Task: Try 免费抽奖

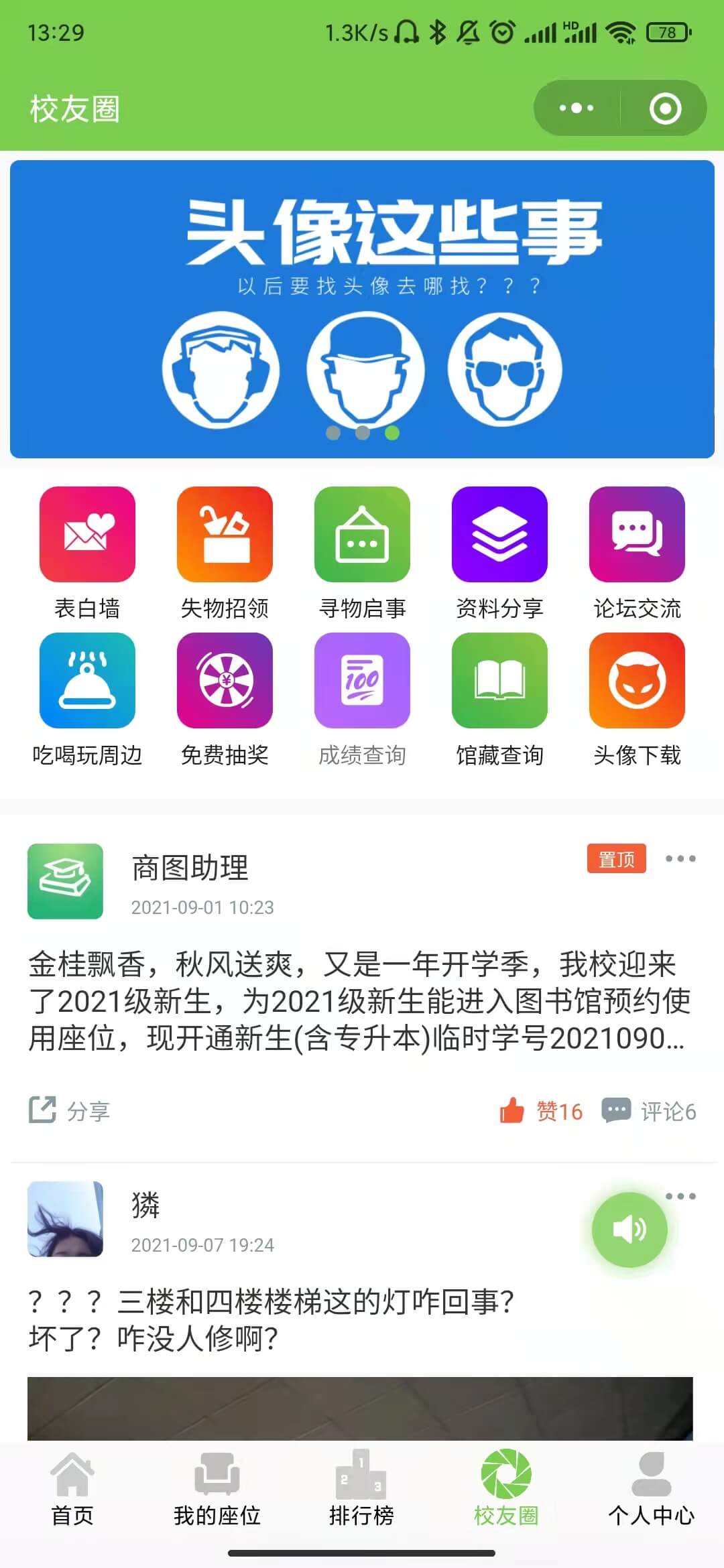Action: click(x=225, y=681)
